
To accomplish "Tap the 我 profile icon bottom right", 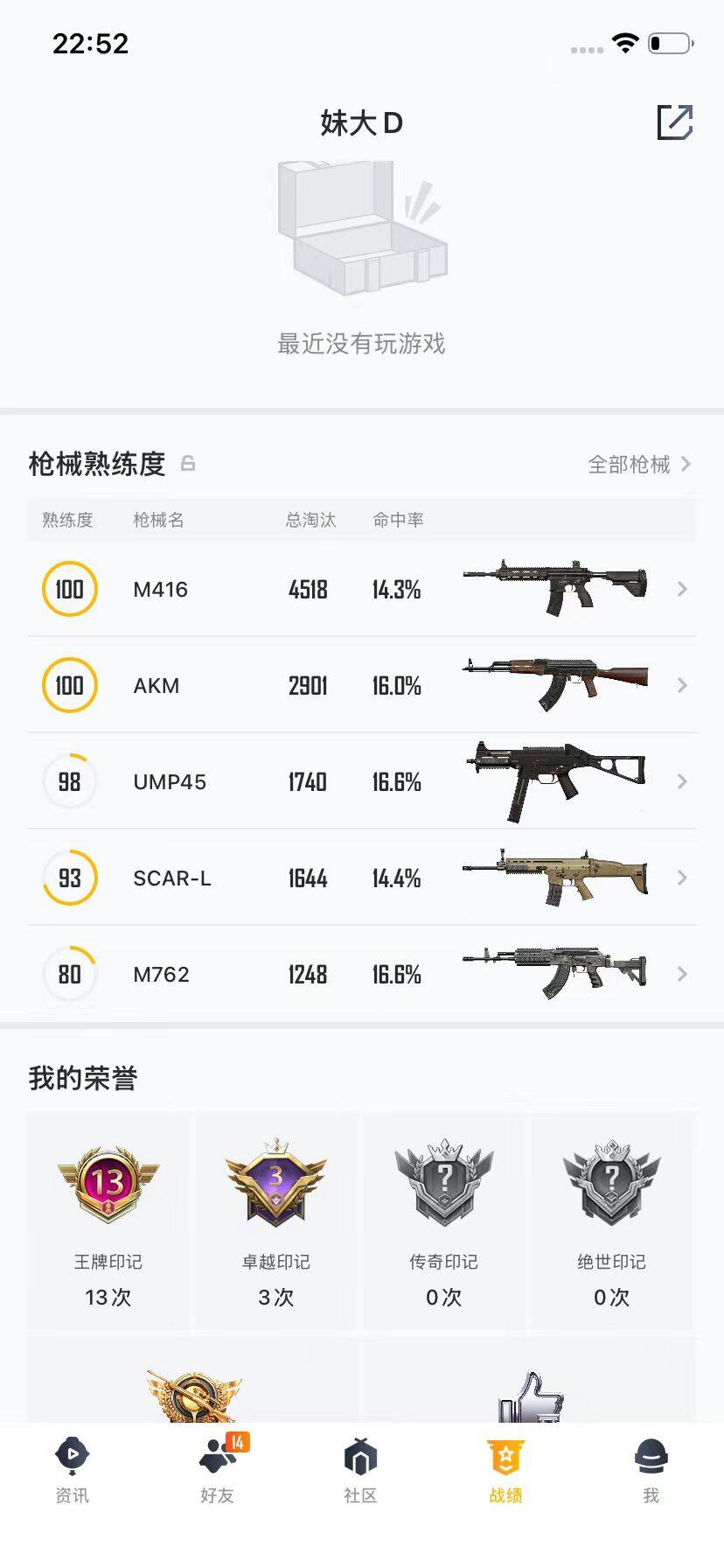I will [x=651, y=1456].
